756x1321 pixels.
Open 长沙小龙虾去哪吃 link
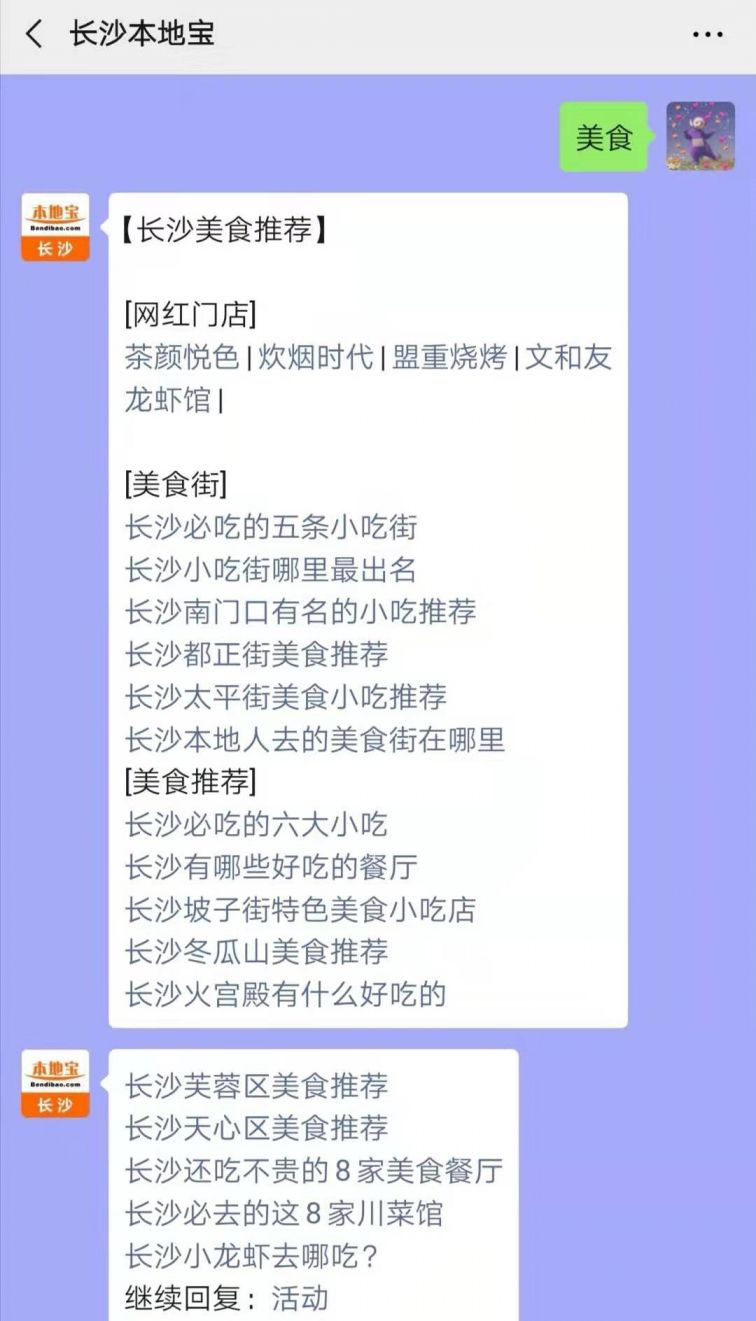[x=257, y=1256]
